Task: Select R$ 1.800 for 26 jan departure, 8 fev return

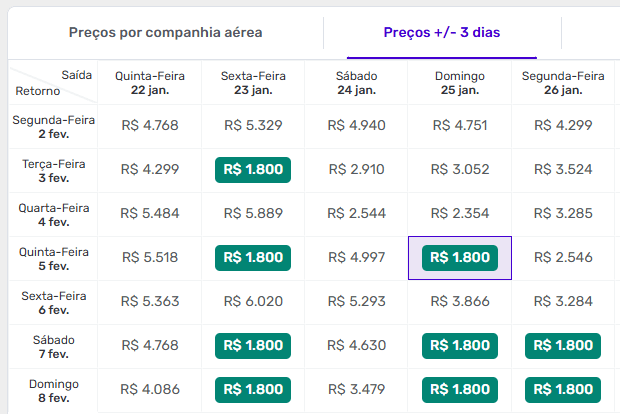Action: click(x=563, y=389)
